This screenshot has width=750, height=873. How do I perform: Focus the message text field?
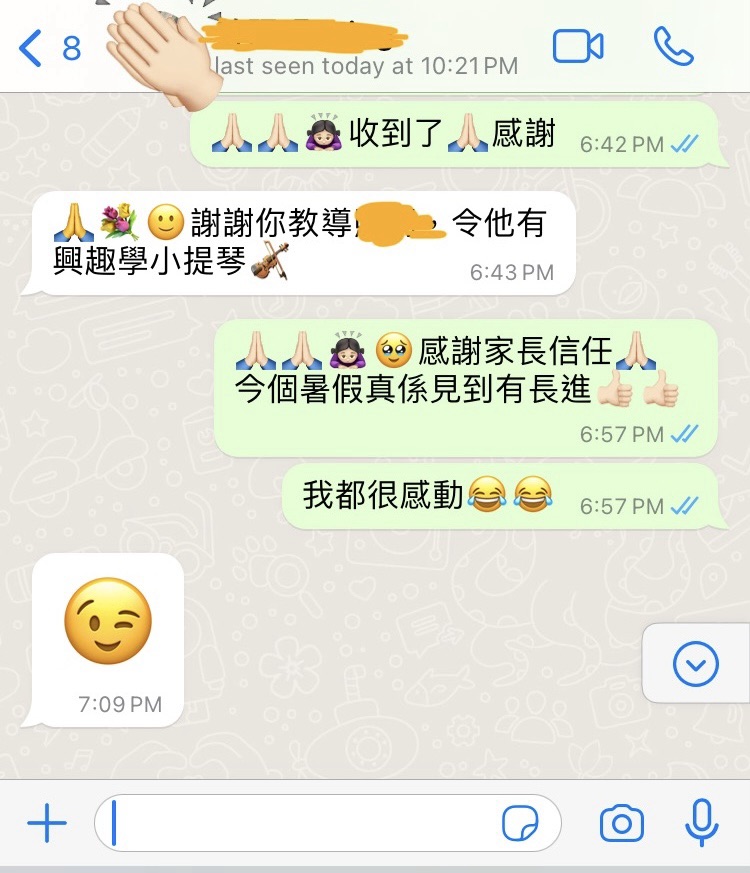tap(300, 825)
